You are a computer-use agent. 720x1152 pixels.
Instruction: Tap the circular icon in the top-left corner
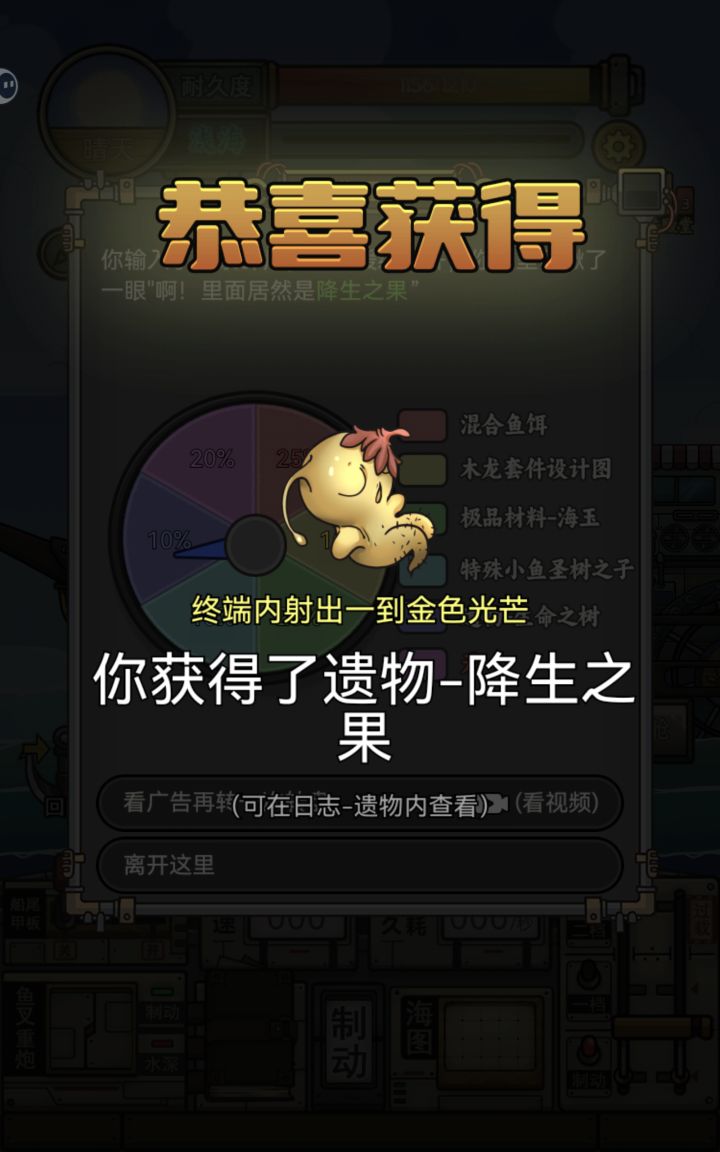pos(9,85)
